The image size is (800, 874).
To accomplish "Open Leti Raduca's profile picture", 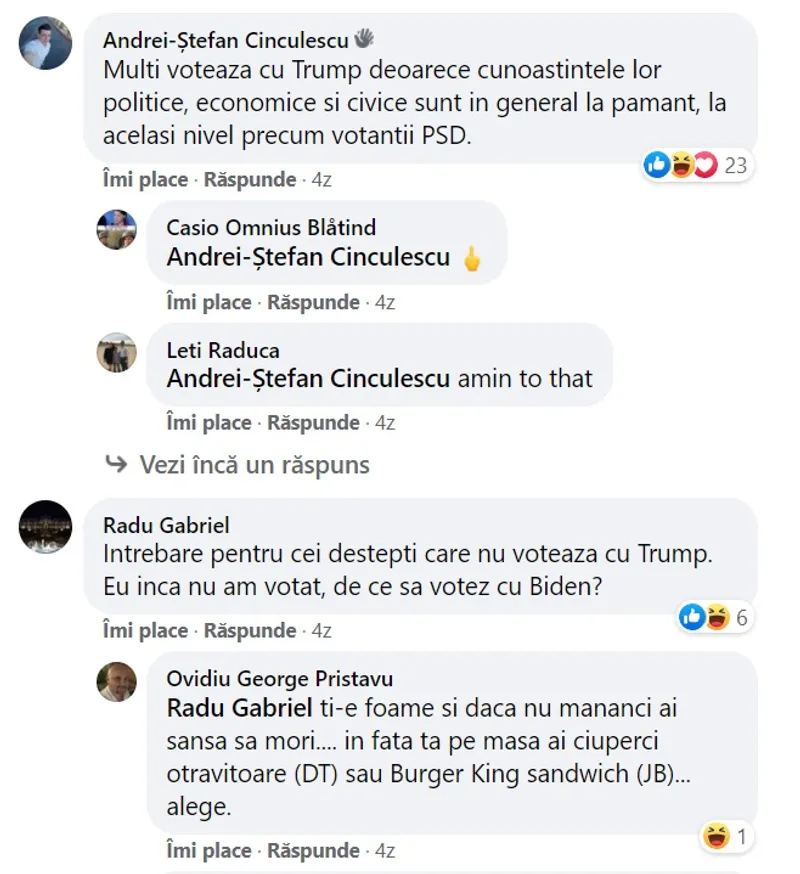I will [x=116, y=352].
